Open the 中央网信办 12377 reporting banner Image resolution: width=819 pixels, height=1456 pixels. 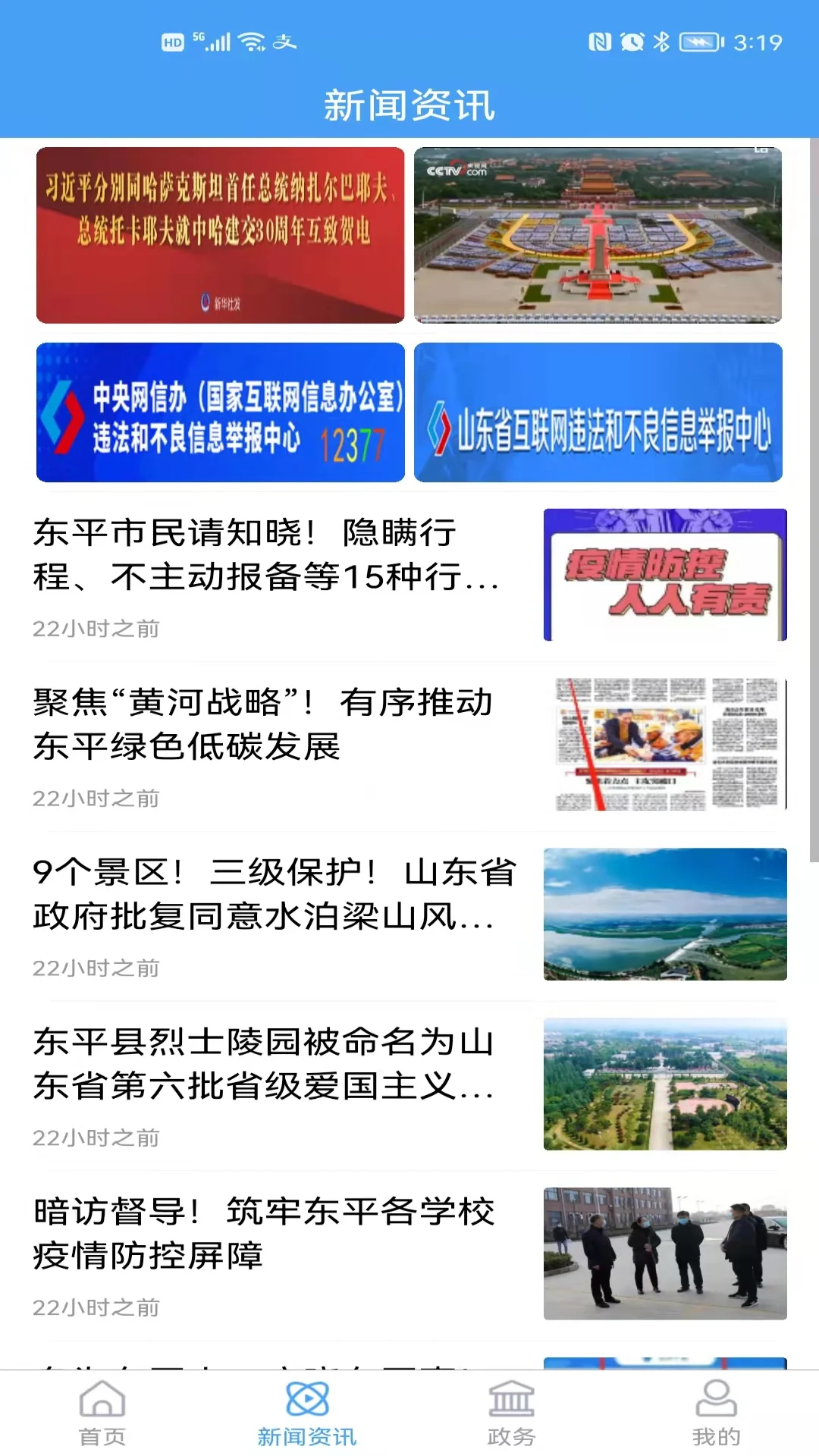tap(221, 412)
